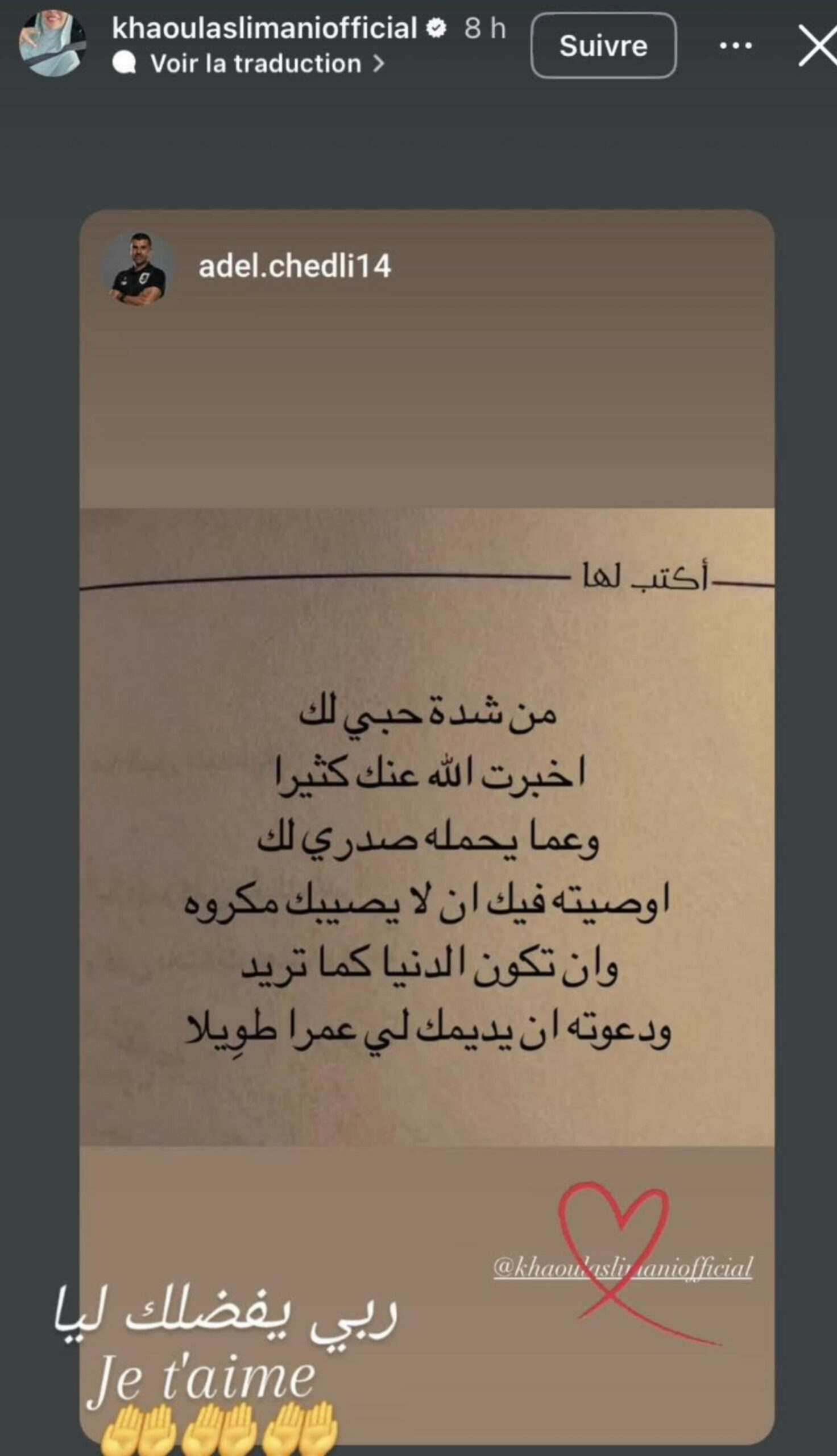Tap Voir la traduction
Viewport: 837px width, 1456px height.
(255, 64)
